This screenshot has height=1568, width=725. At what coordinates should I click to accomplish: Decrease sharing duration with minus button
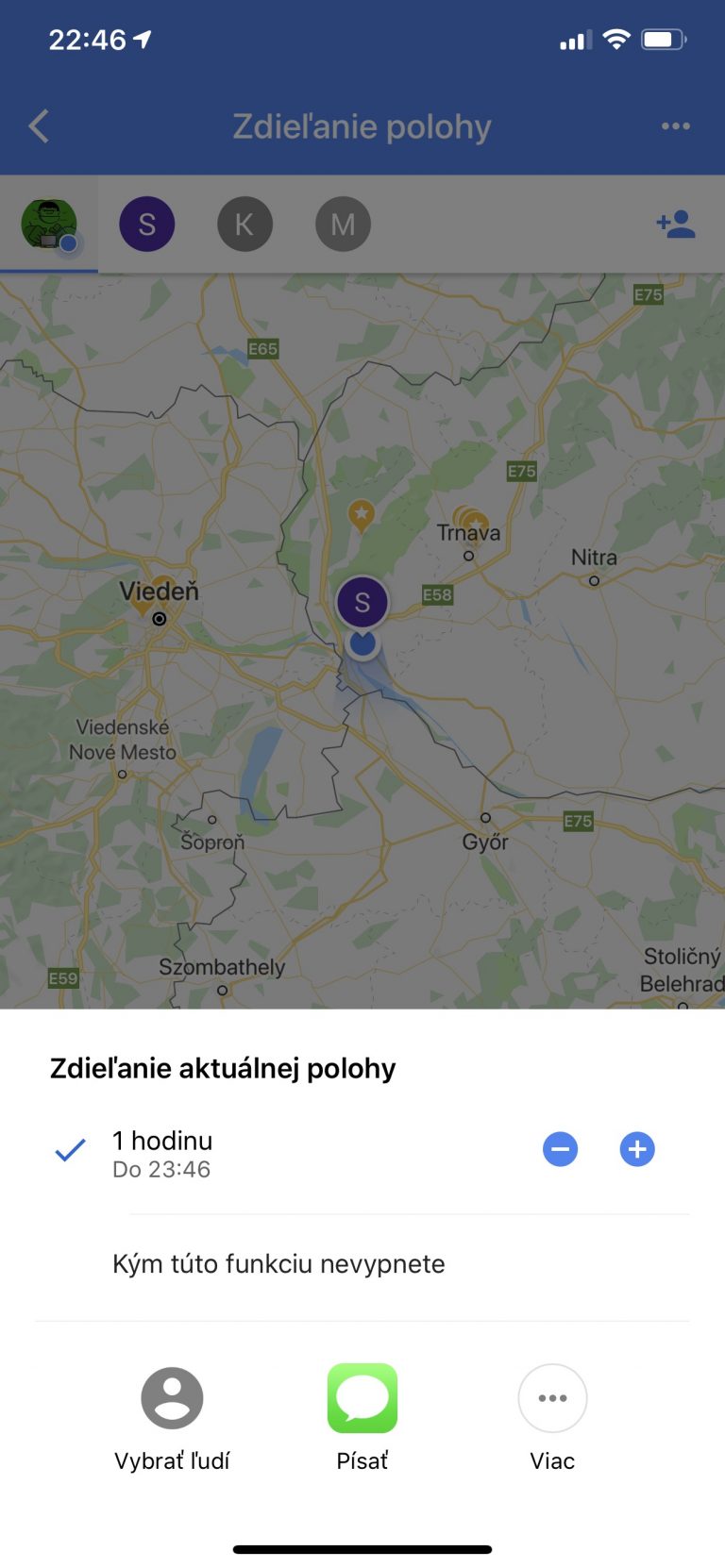pyautogui.click(x=561, y=1149)
